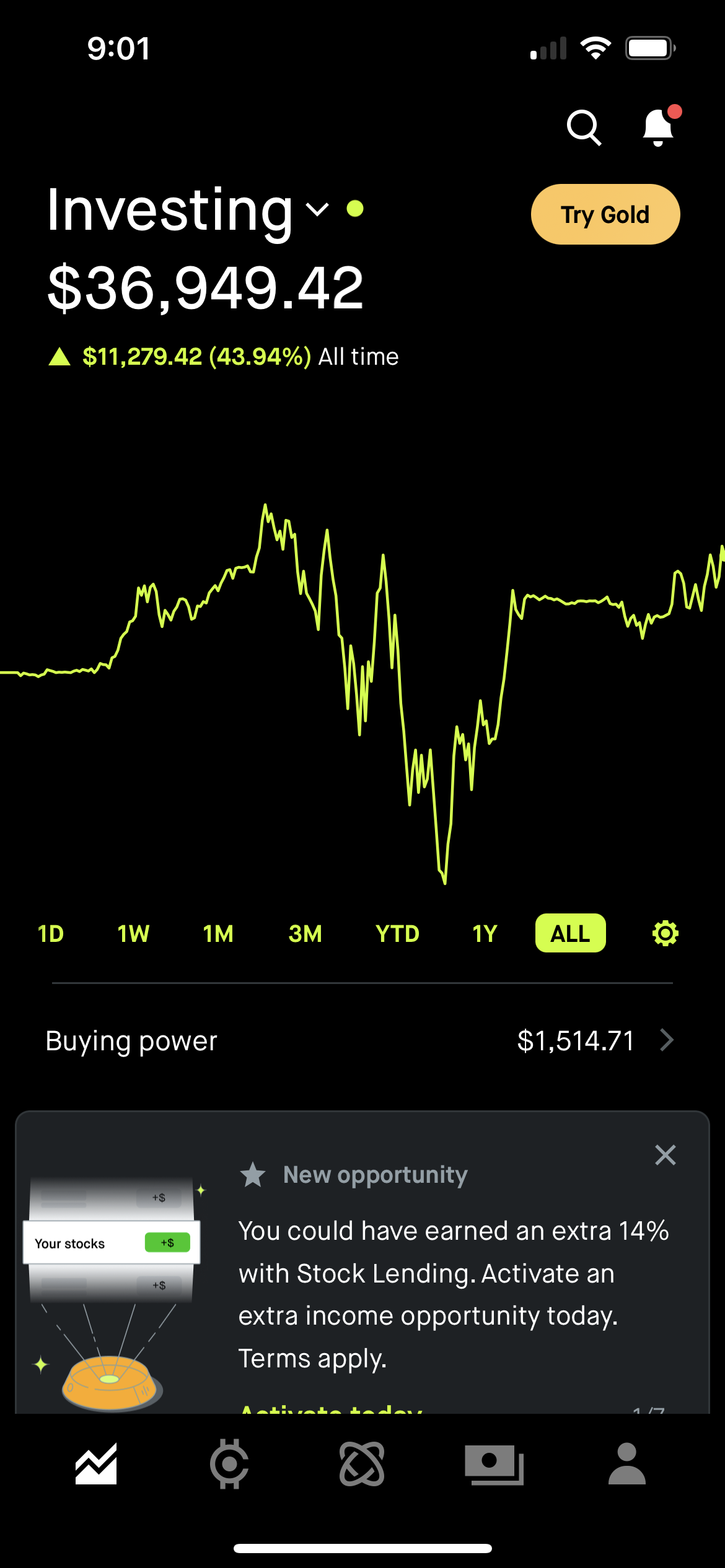The image size is (725, 1568).
Task: Switch chart range to 1D
Action: 51,933
